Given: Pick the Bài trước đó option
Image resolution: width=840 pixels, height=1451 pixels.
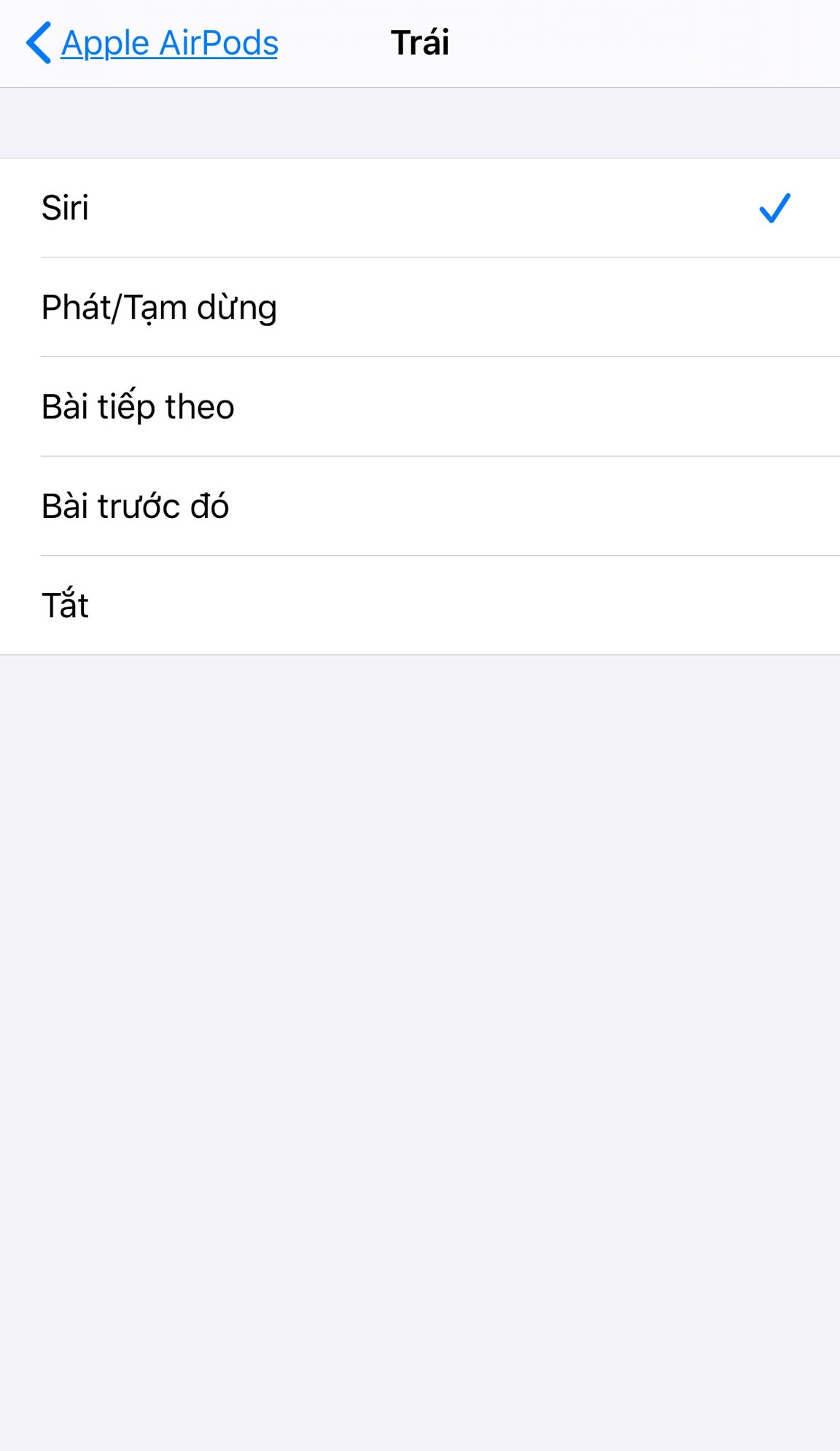Looking at the screenshot, I should (x=420, y=506).
